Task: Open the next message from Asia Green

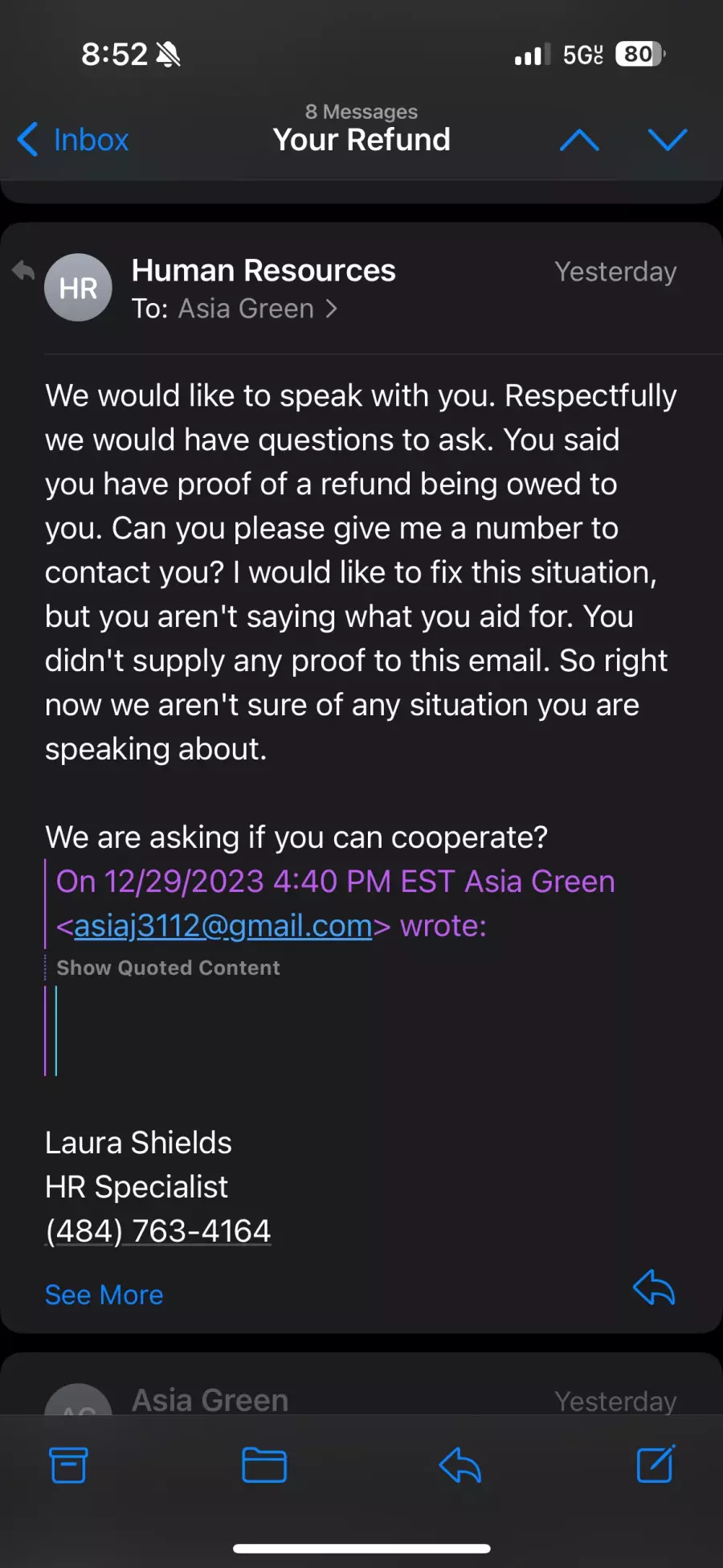Action: 361,1398
